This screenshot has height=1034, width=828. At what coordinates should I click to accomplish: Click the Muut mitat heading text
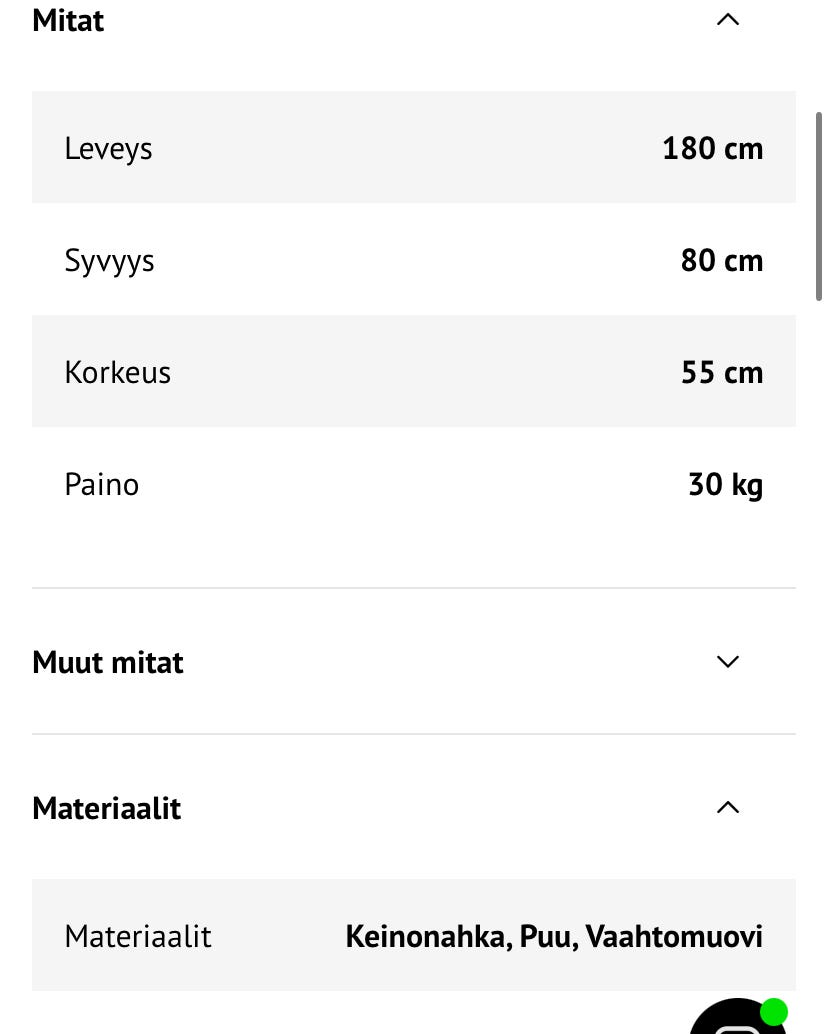pos(107,661)
